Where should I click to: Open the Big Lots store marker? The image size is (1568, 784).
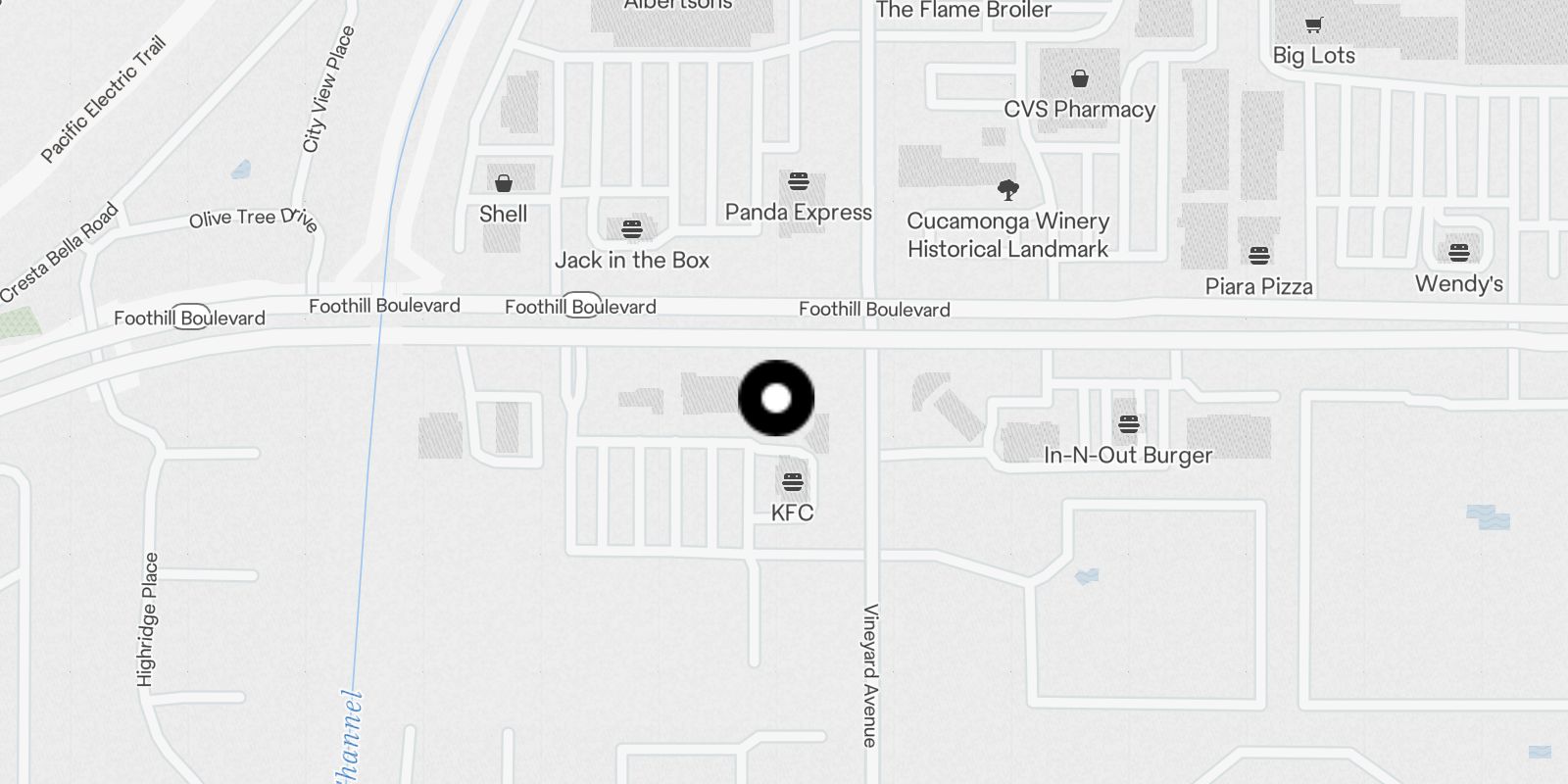tap(1313, 26)
